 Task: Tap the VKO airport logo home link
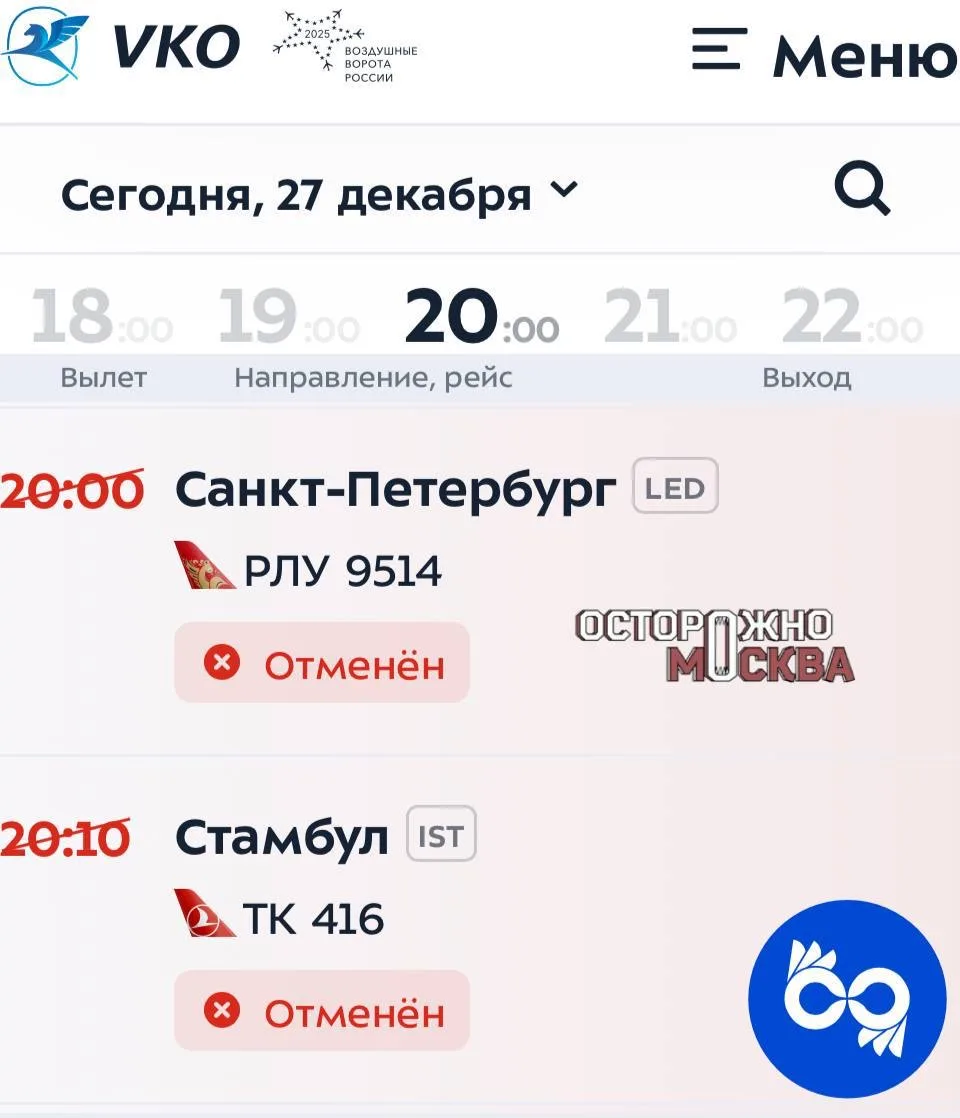(122, 46)
